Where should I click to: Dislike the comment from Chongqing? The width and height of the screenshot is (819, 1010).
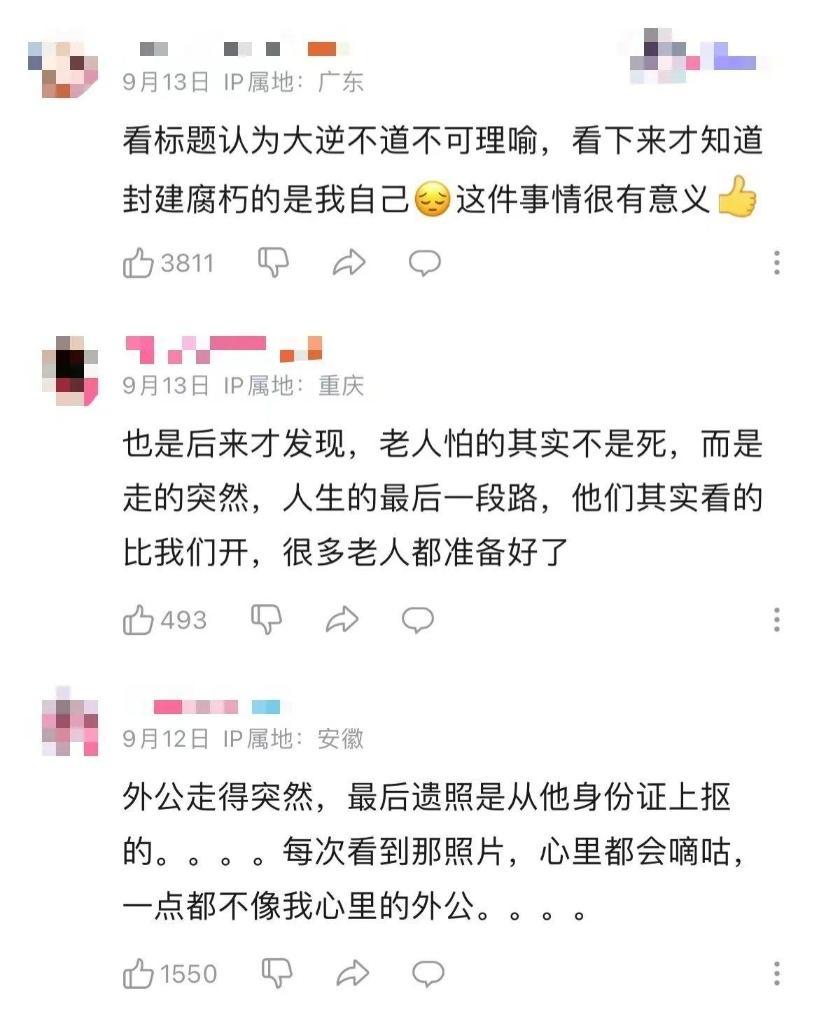pyautogui.click(x=266, y=620)
